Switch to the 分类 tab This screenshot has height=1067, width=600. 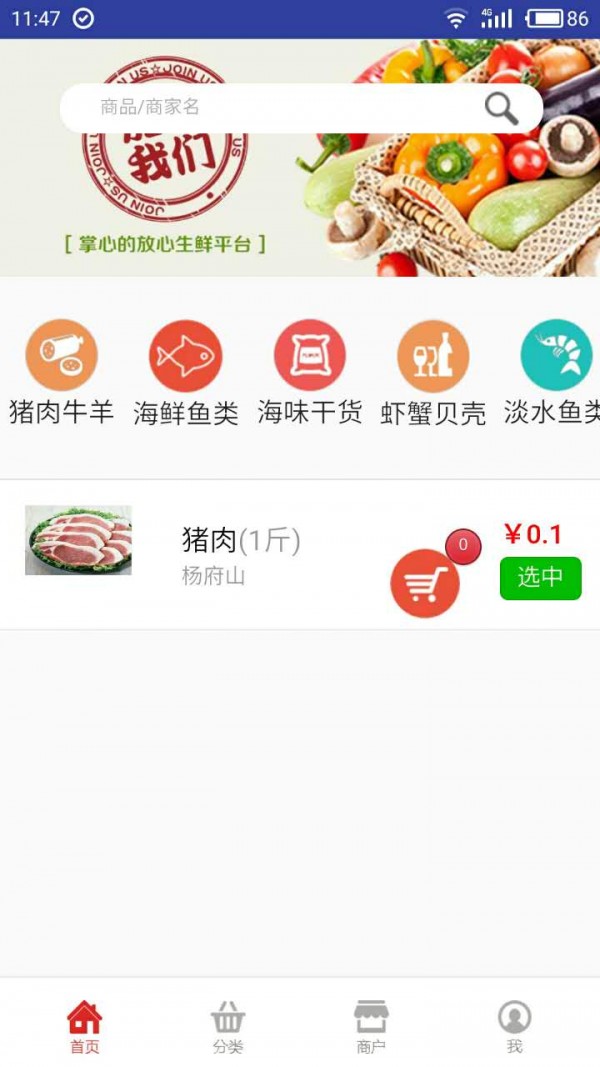(228, 1028)
